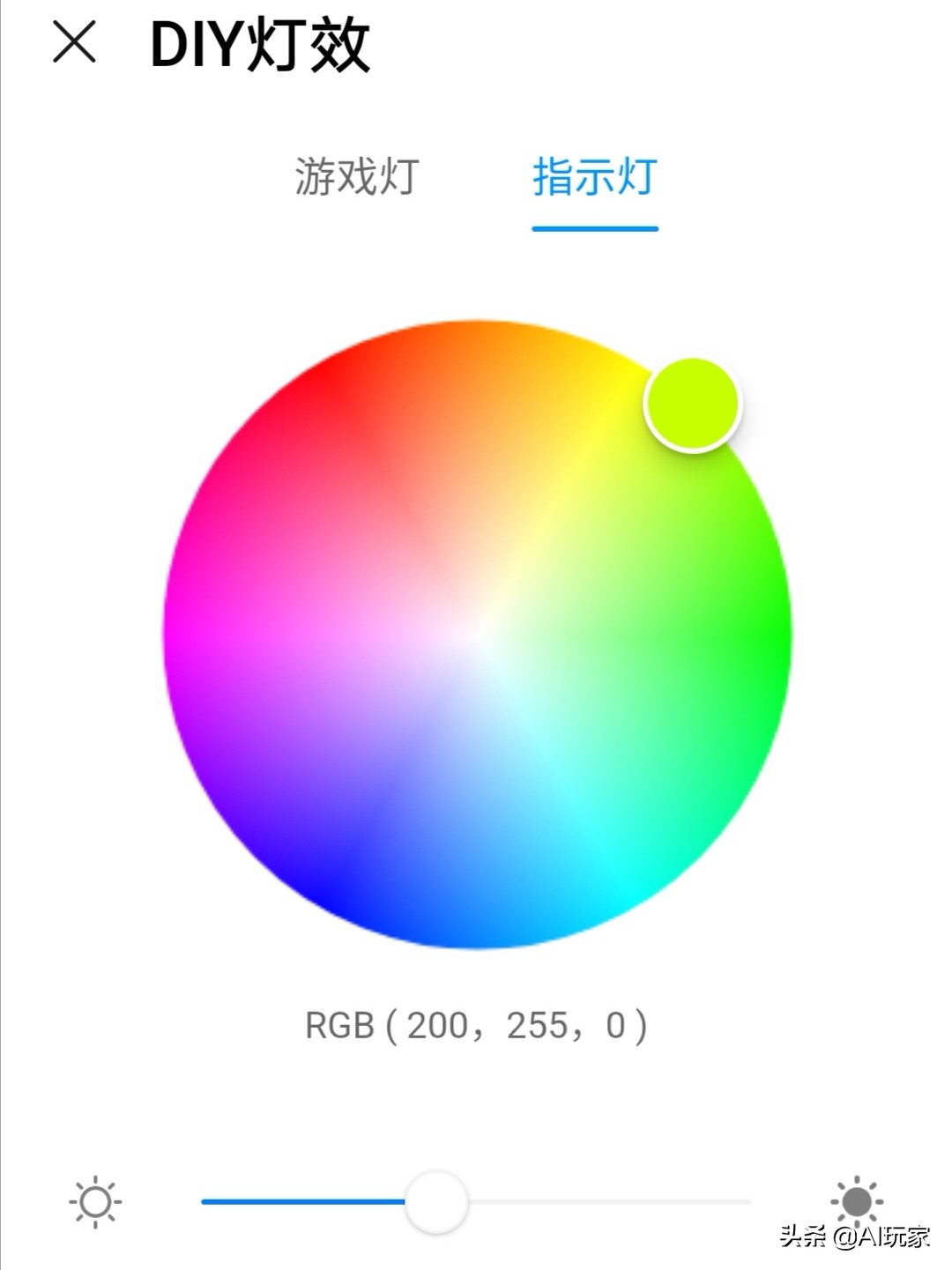Click the dim brightness sun icon
The height and width of the screenshot is (1270, 952).
point(97,1200)
